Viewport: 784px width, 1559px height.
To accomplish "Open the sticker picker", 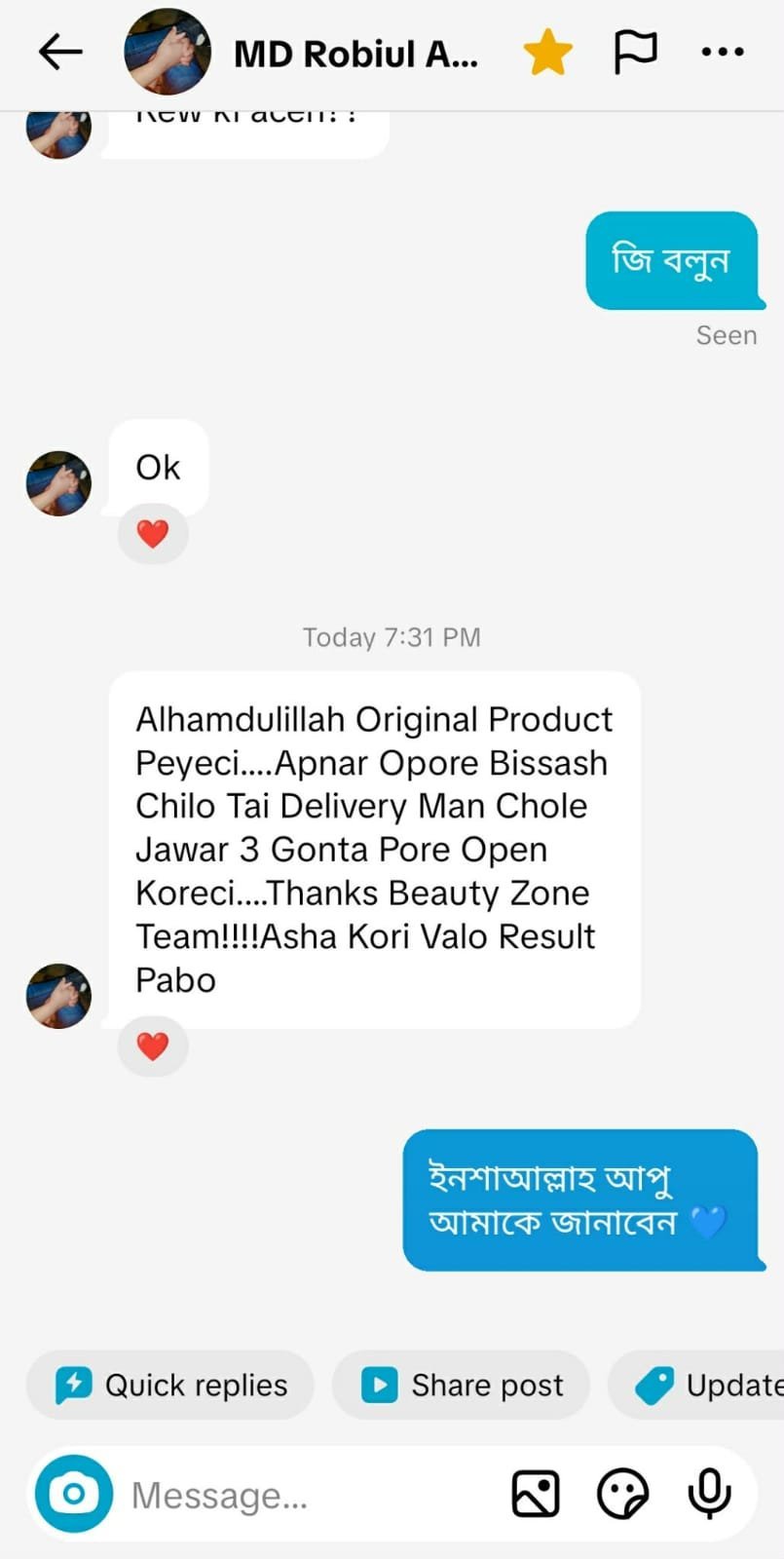I will click(x=622, y=1494).
